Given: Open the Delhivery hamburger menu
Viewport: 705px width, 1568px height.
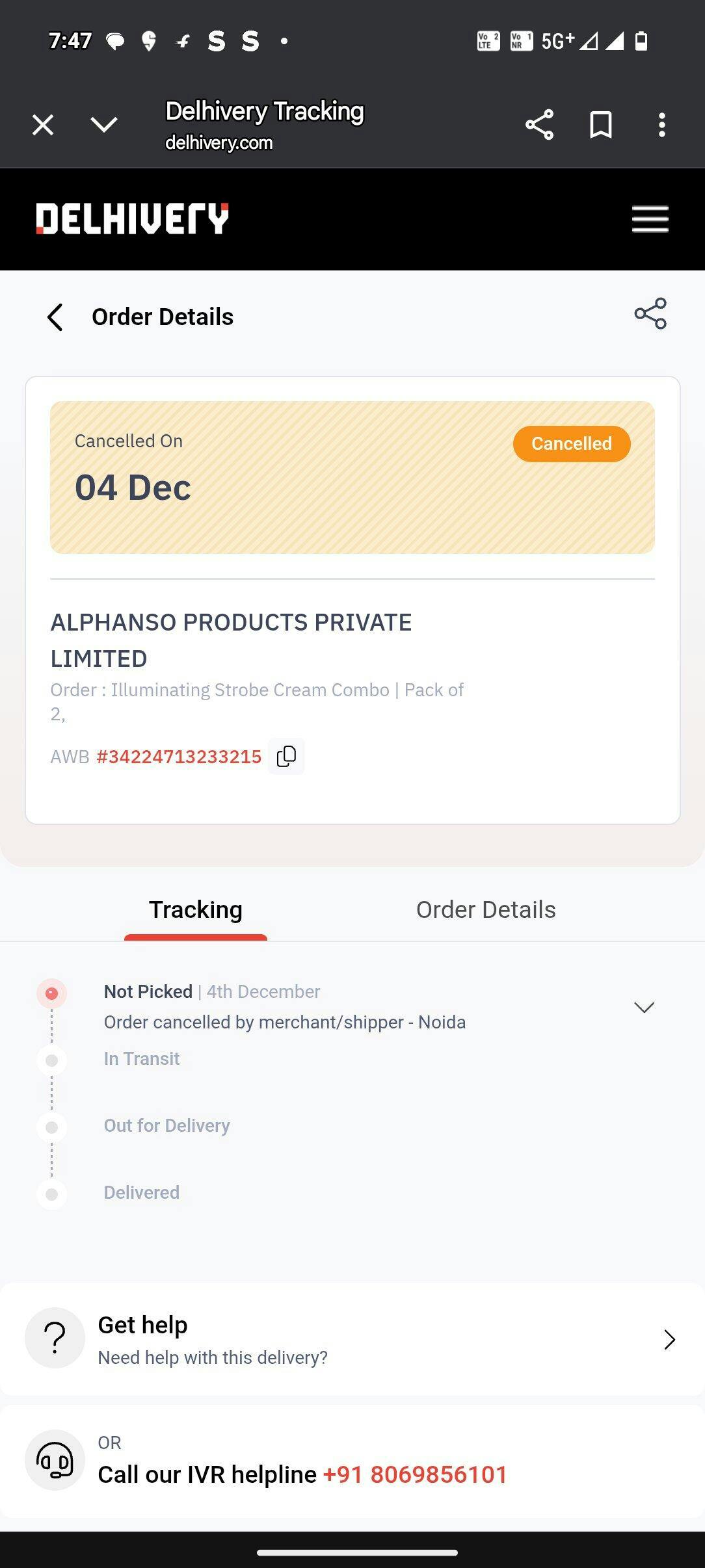Looking at the screenshot, I should click(x=650, y=219).
